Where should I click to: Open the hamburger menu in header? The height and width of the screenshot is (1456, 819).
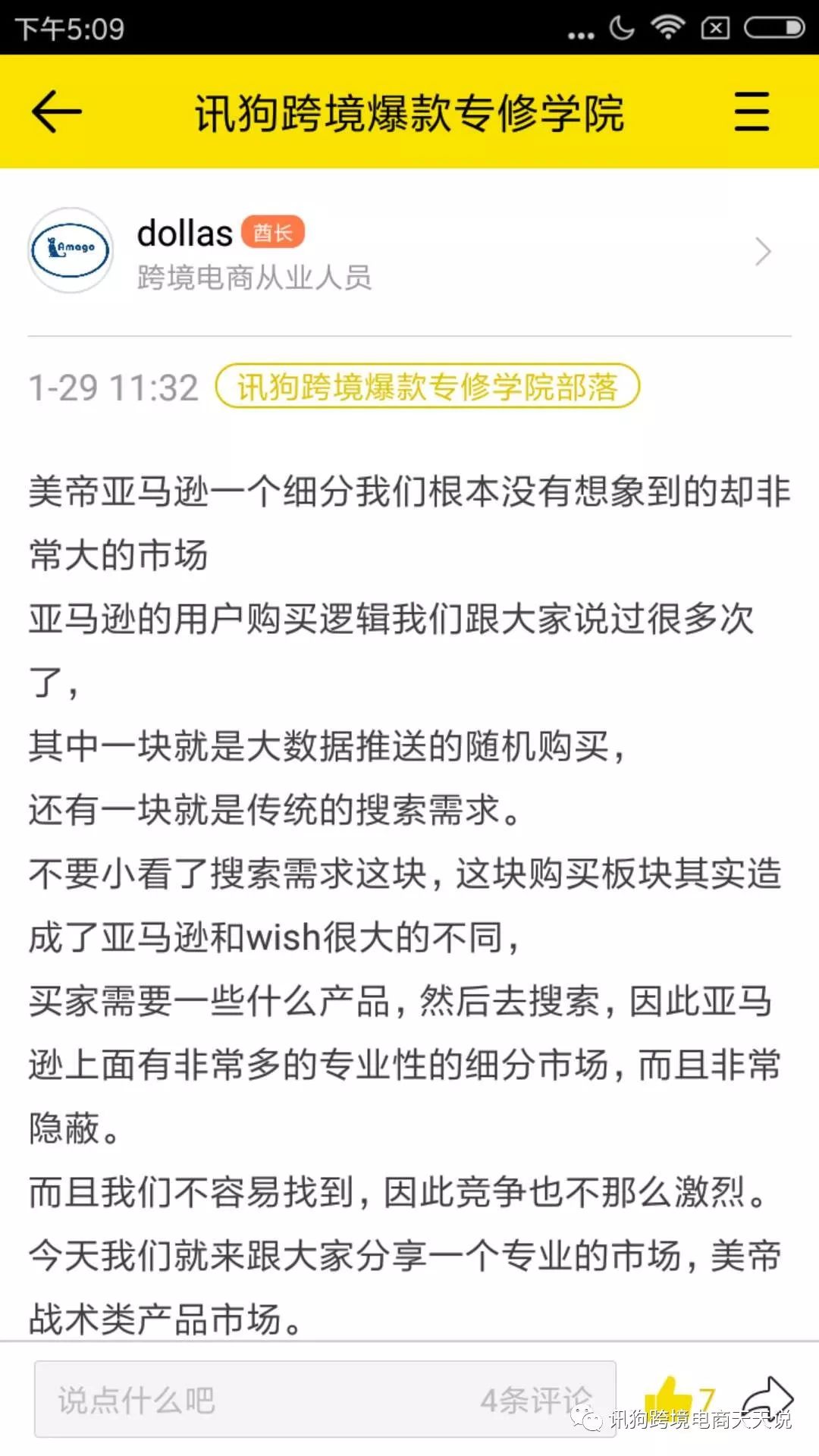point(752,111)
